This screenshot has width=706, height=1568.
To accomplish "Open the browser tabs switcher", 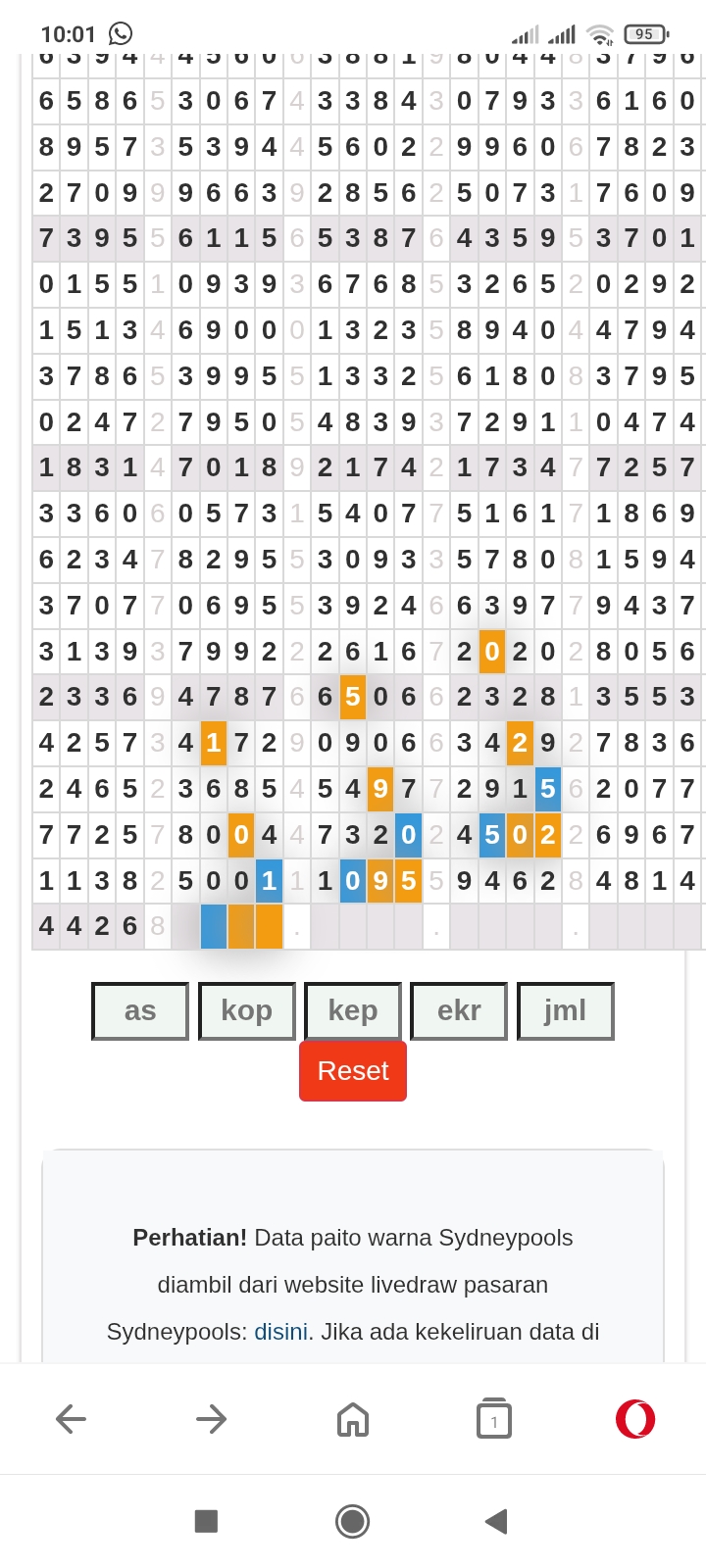I will [x=494, y=1419].
